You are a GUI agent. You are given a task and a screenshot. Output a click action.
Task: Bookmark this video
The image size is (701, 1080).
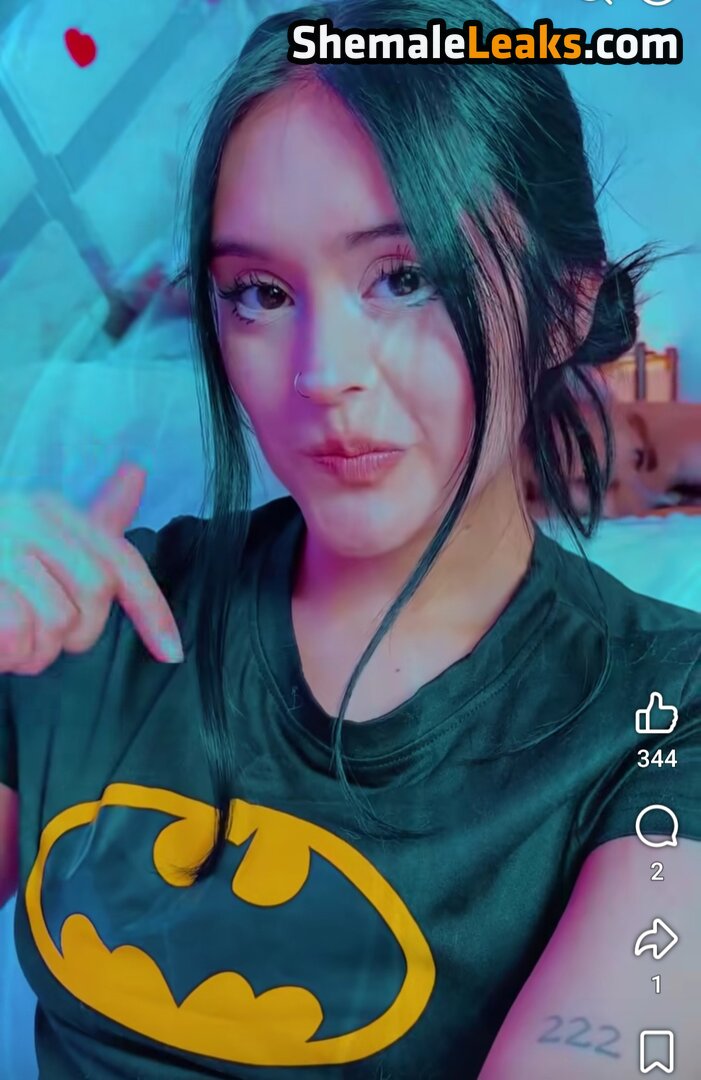point(657,1051)
